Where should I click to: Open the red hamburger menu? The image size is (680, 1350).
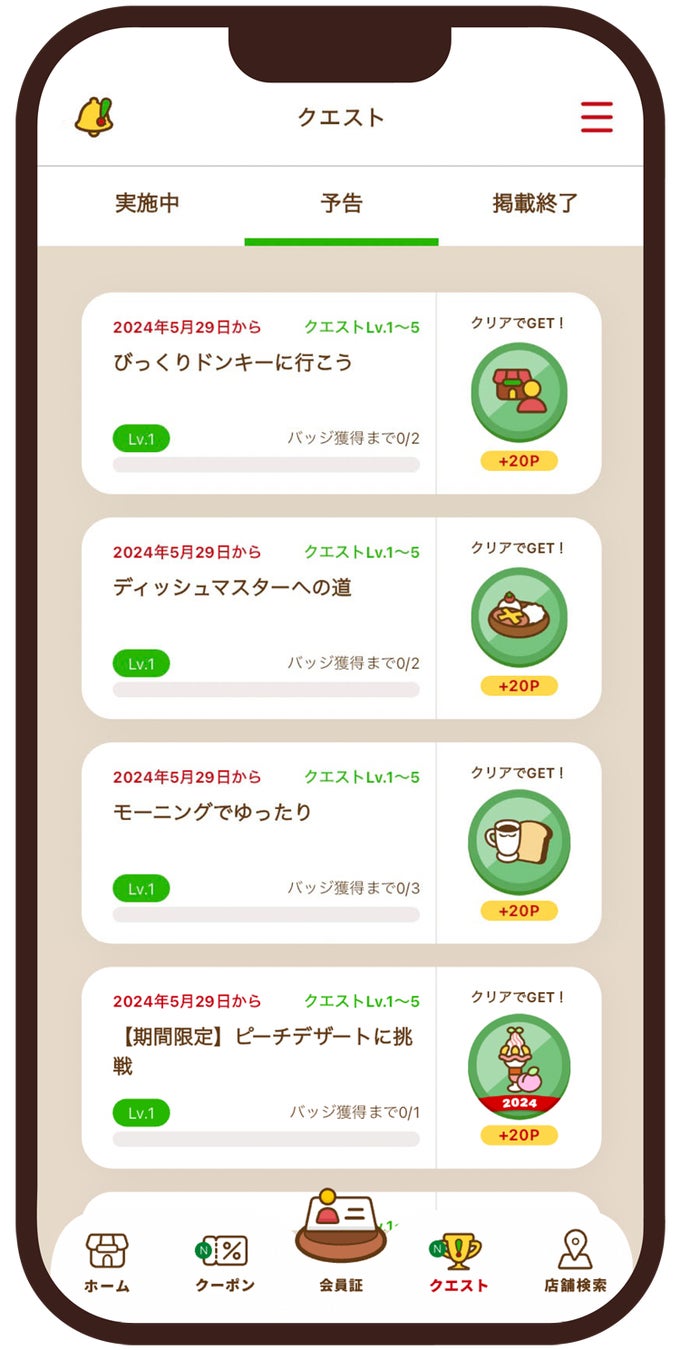(x=597, y=117)
